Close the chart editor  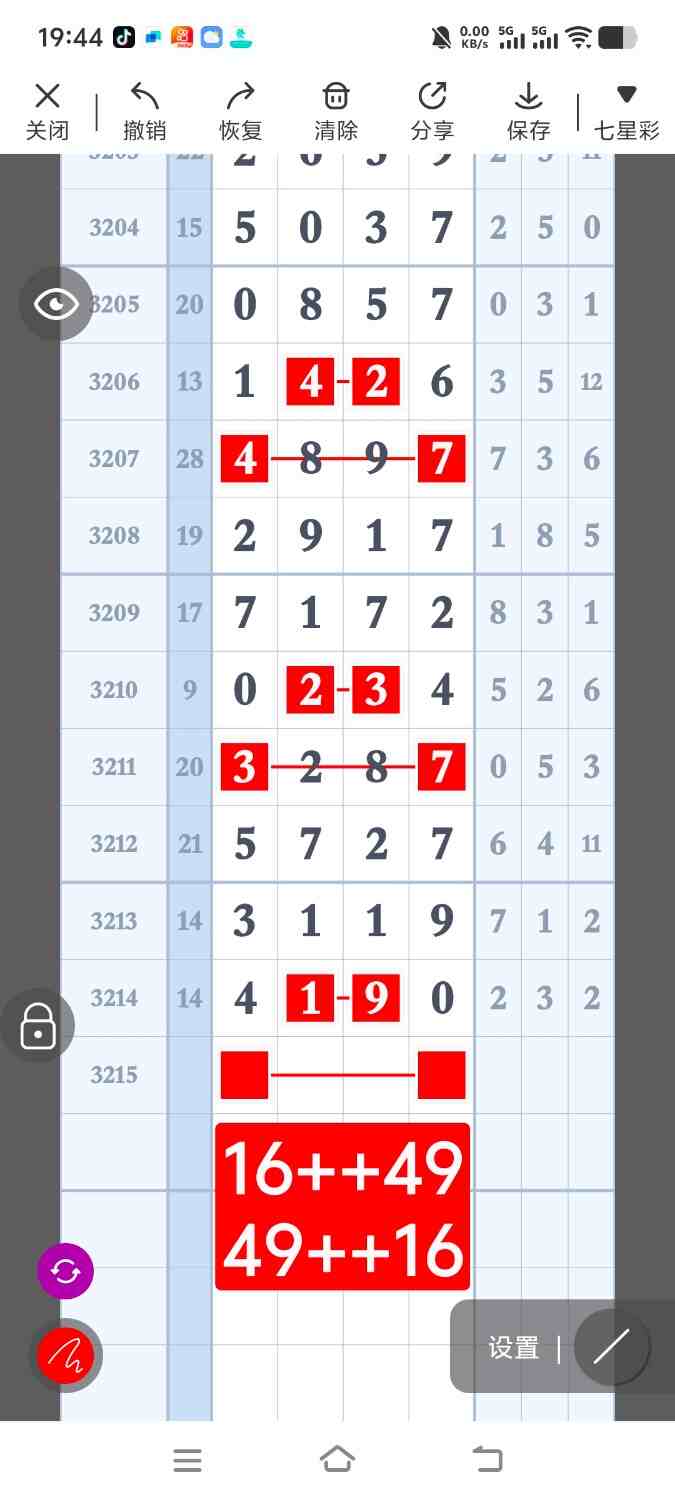point(47,111)
